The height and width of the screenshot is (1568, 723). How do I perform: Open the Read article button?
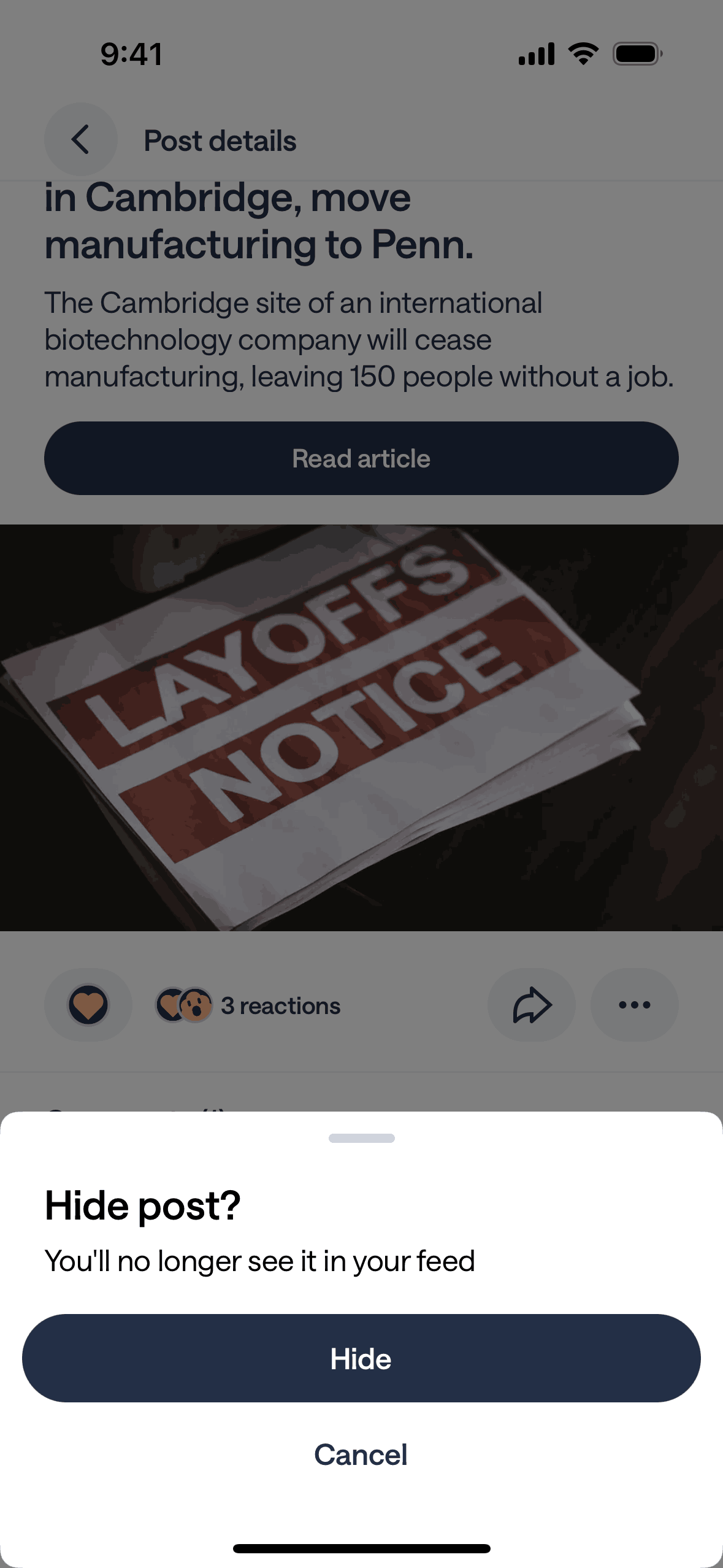361,458
